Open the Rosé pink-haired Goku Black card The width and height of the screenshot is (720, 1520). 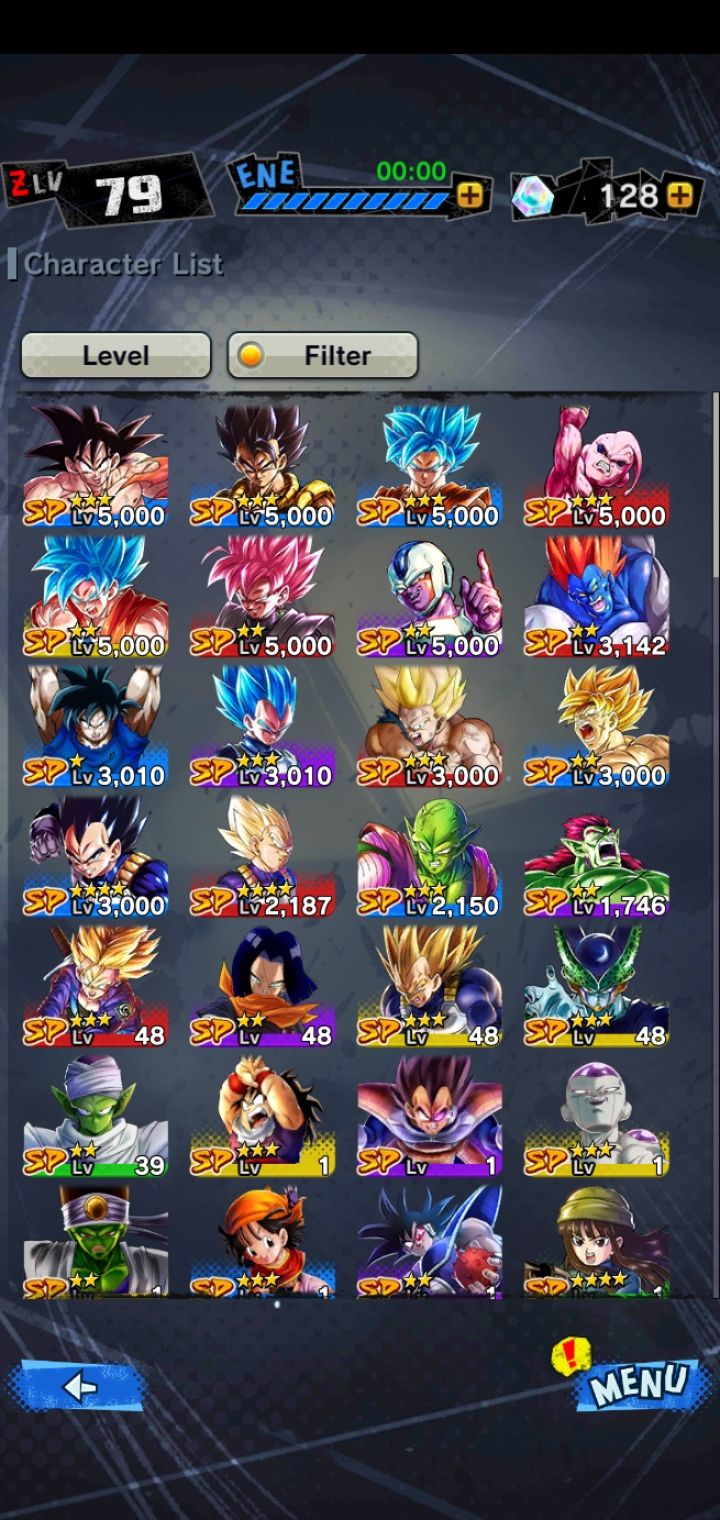pos(262,596)
